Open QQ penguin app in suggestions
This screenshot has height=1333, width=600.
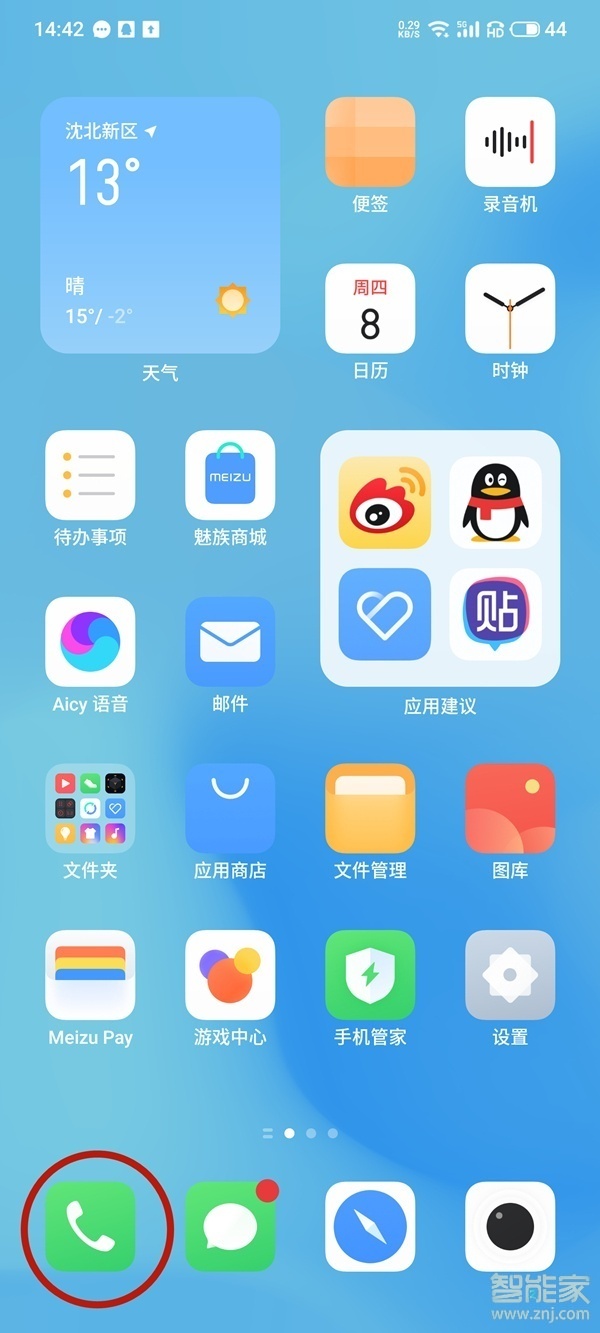tap(495, 503)
